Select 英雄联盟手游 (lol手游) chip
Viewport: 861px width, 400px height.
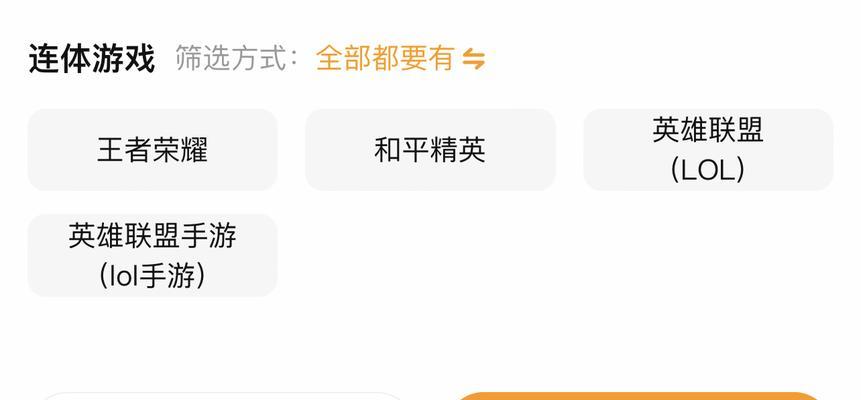(152, 255)
